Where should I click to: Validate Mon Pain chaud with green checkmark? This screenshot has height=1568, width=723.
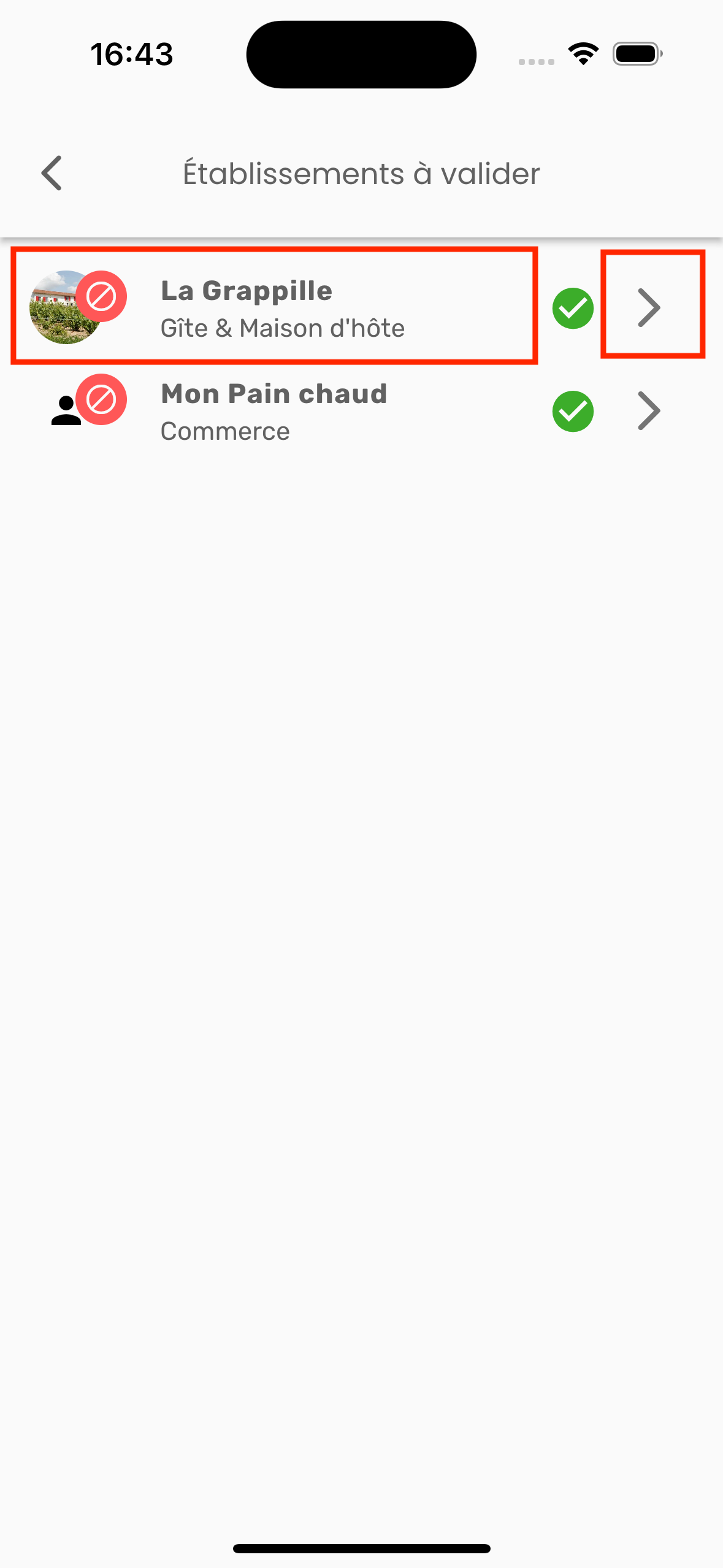(x=573, y=411)
